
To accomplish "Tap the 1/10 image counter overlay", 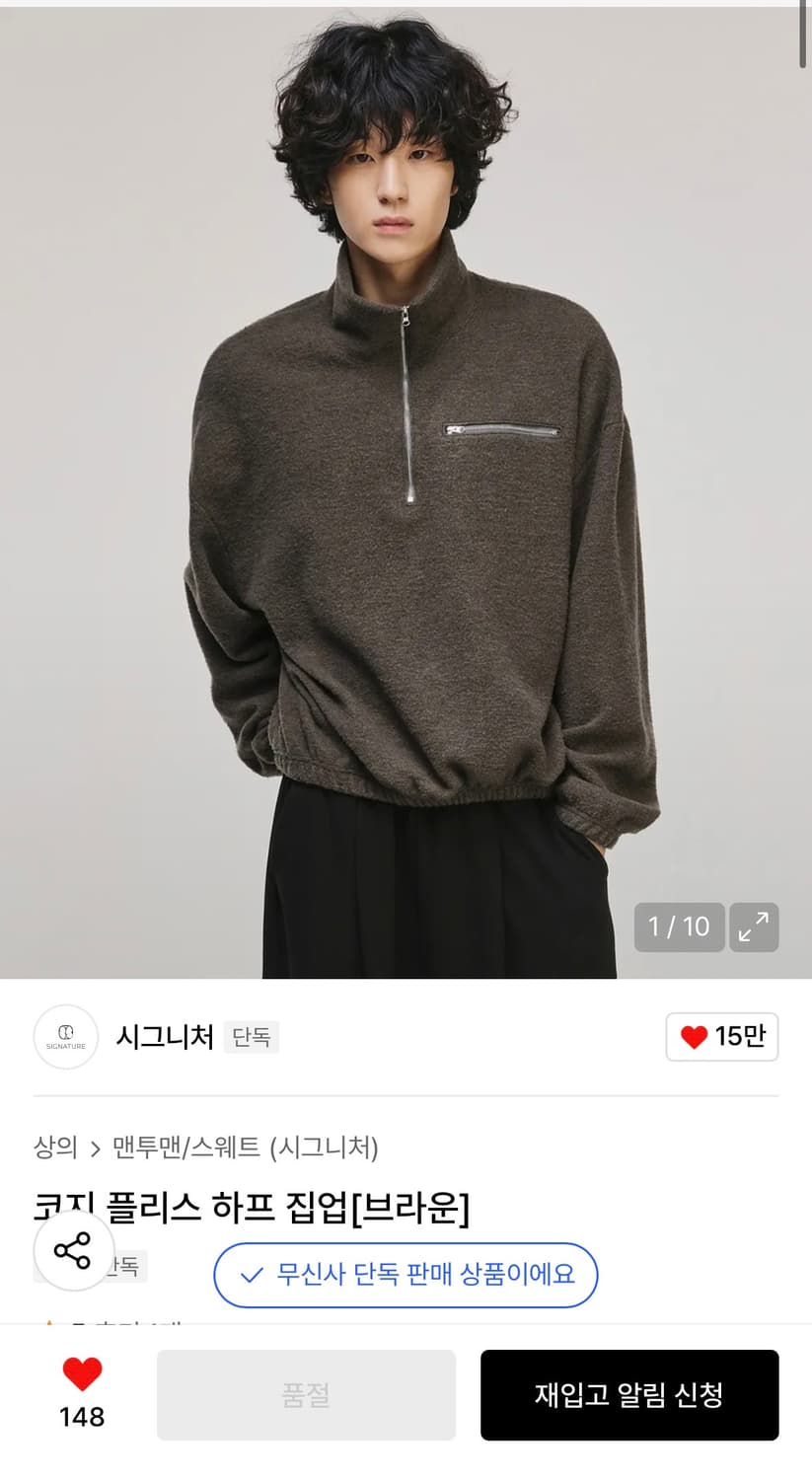I will (x=679, y=927).
